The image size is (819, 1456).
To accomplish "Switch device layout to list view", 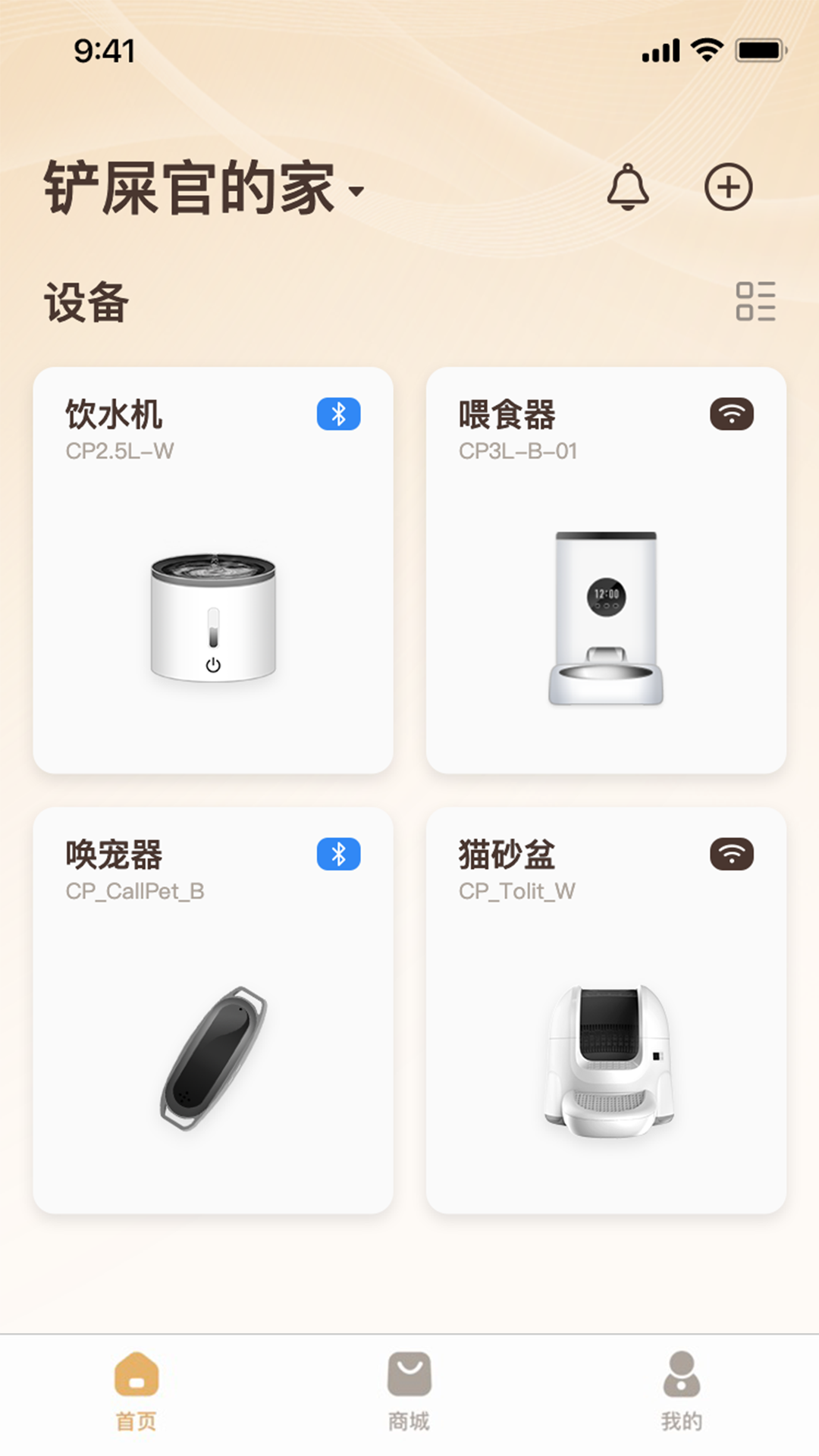I will pos(758,302).
